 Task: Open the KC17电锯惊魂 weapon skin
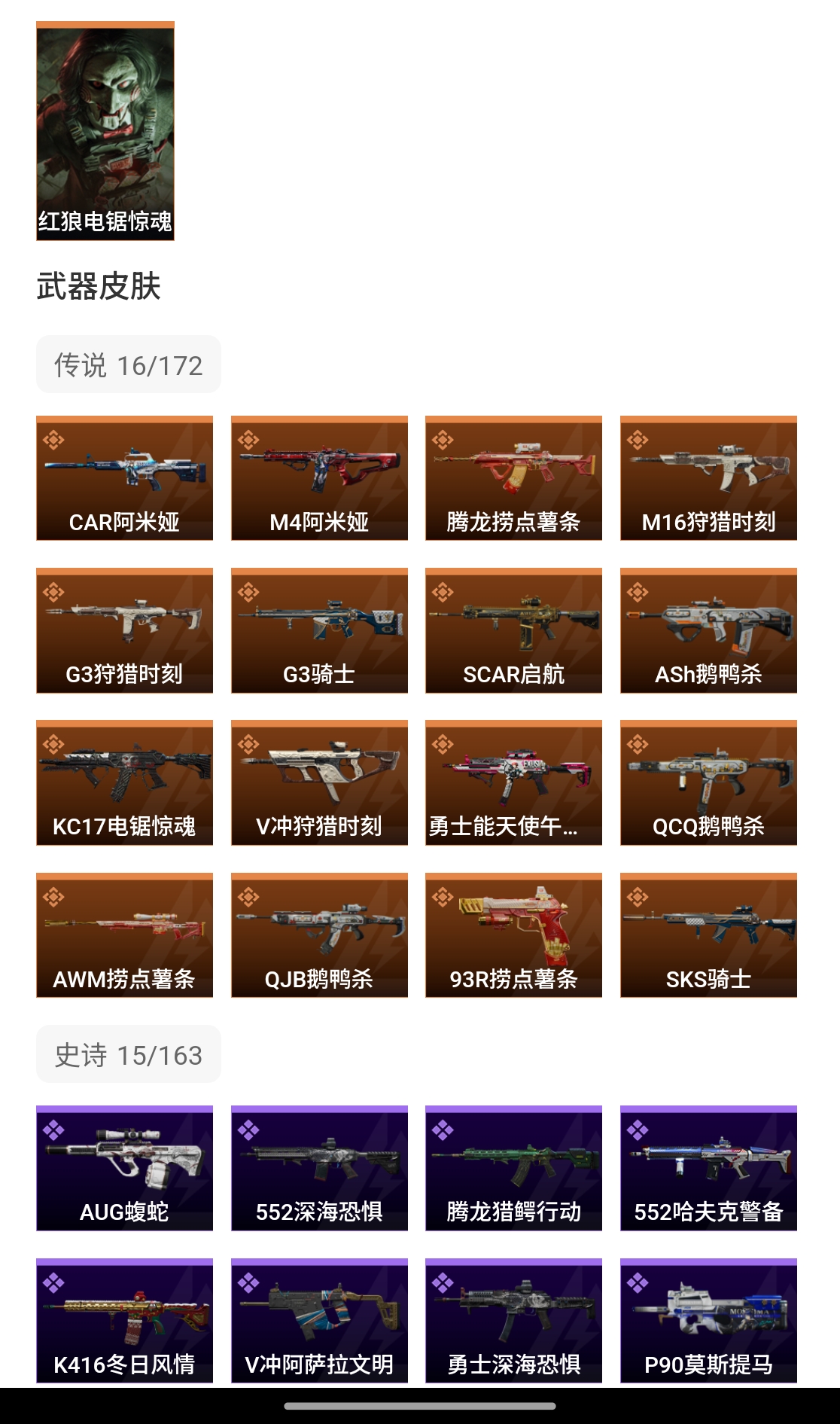pyautogui.click(x=124, y=782)
